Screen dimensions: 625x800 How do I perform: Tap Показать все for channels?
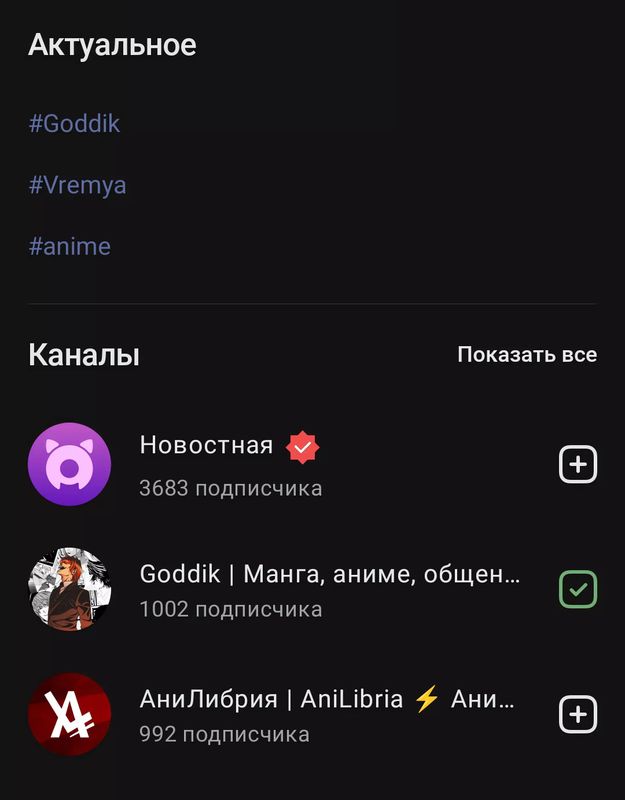click(527, 355)
